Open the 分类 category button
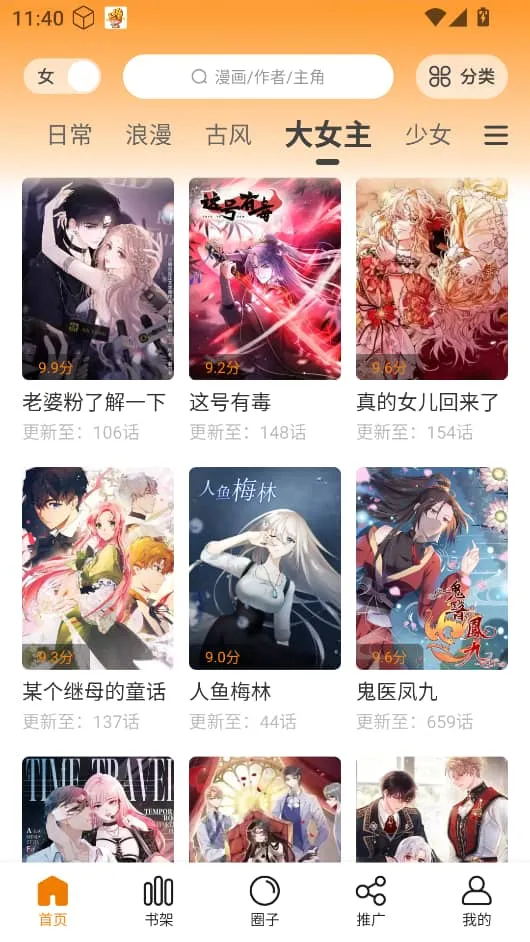 click(x=461, y=76)
